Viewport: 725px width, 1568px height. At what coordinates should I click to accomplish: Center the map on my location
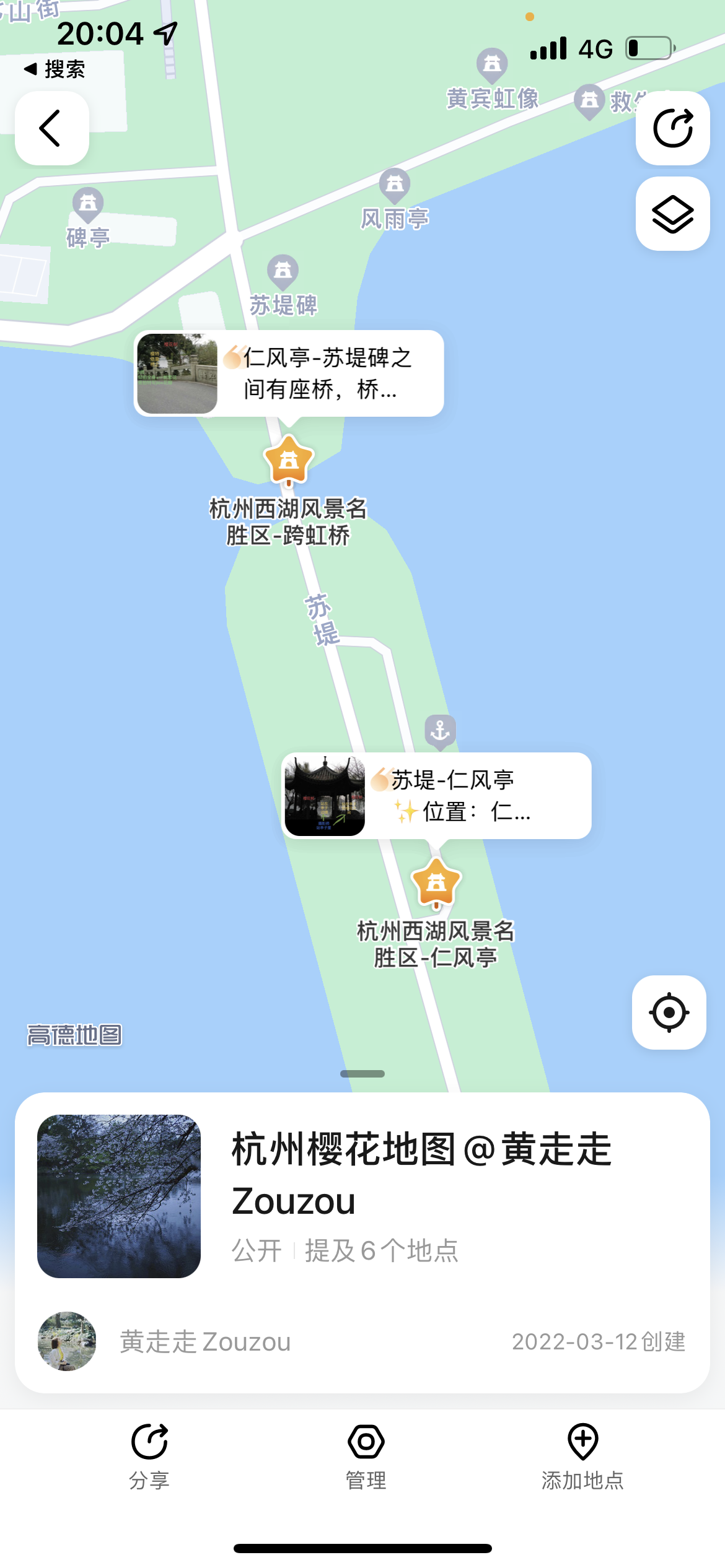(x=669, y=1013)
